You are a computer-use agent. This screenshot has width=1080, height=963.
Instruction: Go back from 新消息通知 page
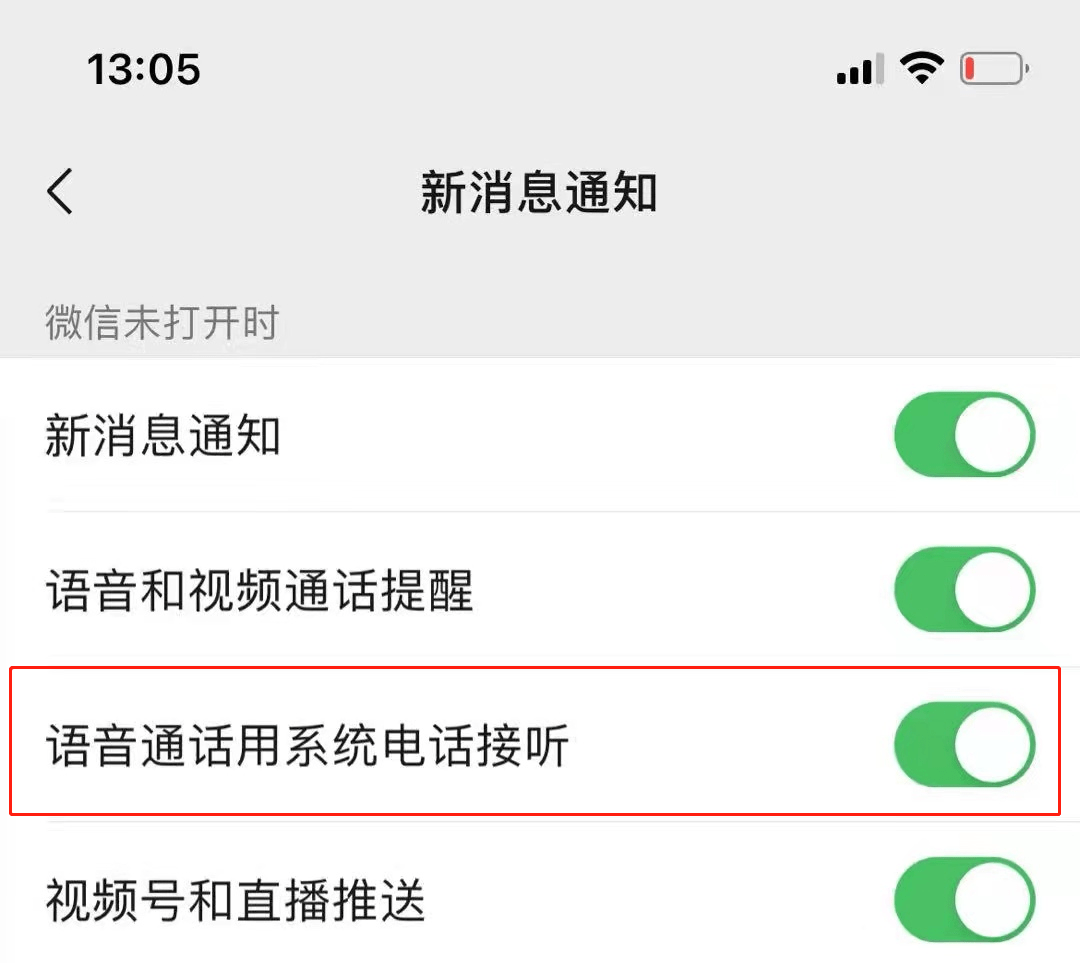[60, 191]
